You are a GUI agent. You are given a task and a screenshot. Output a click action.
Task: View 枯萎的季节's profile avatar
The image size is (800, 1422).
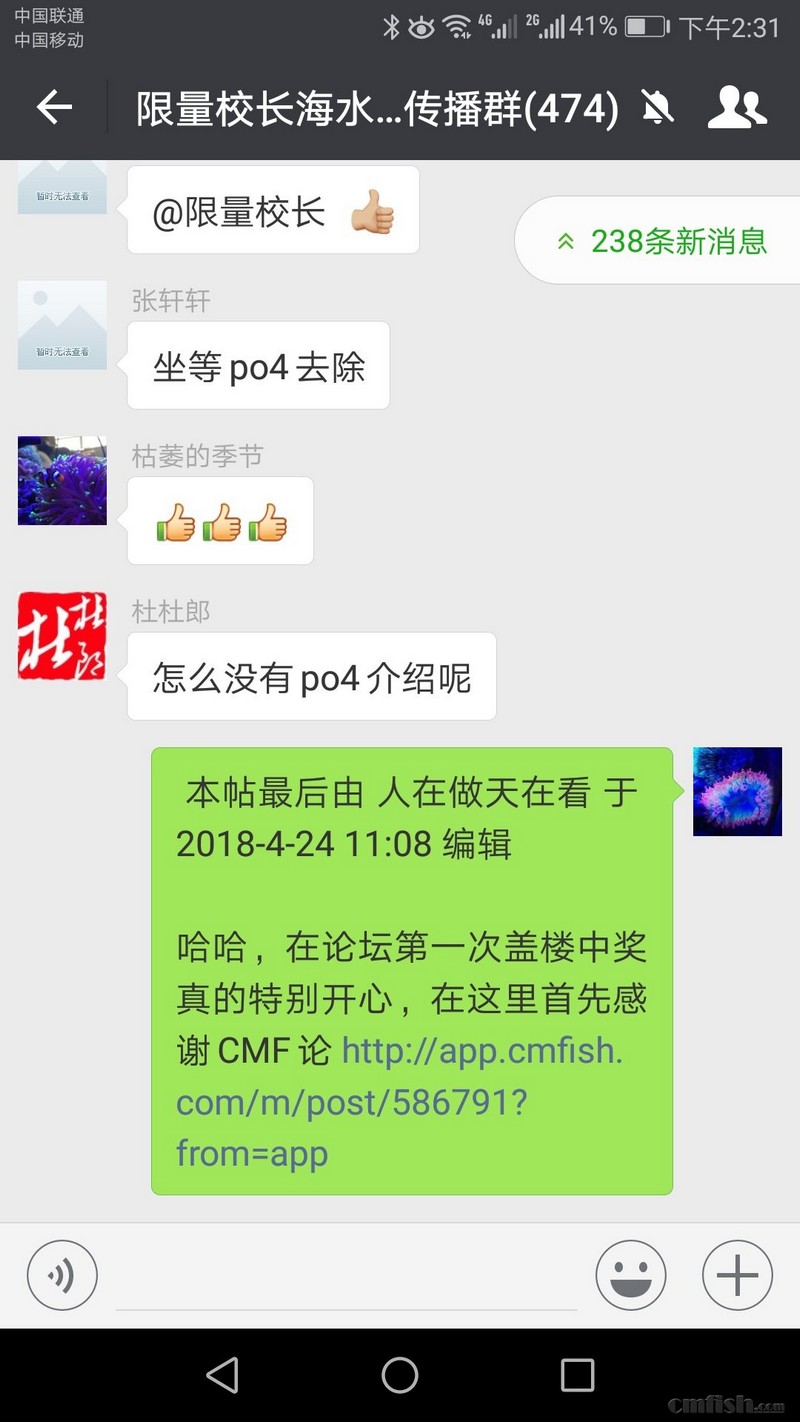[62, 480]
